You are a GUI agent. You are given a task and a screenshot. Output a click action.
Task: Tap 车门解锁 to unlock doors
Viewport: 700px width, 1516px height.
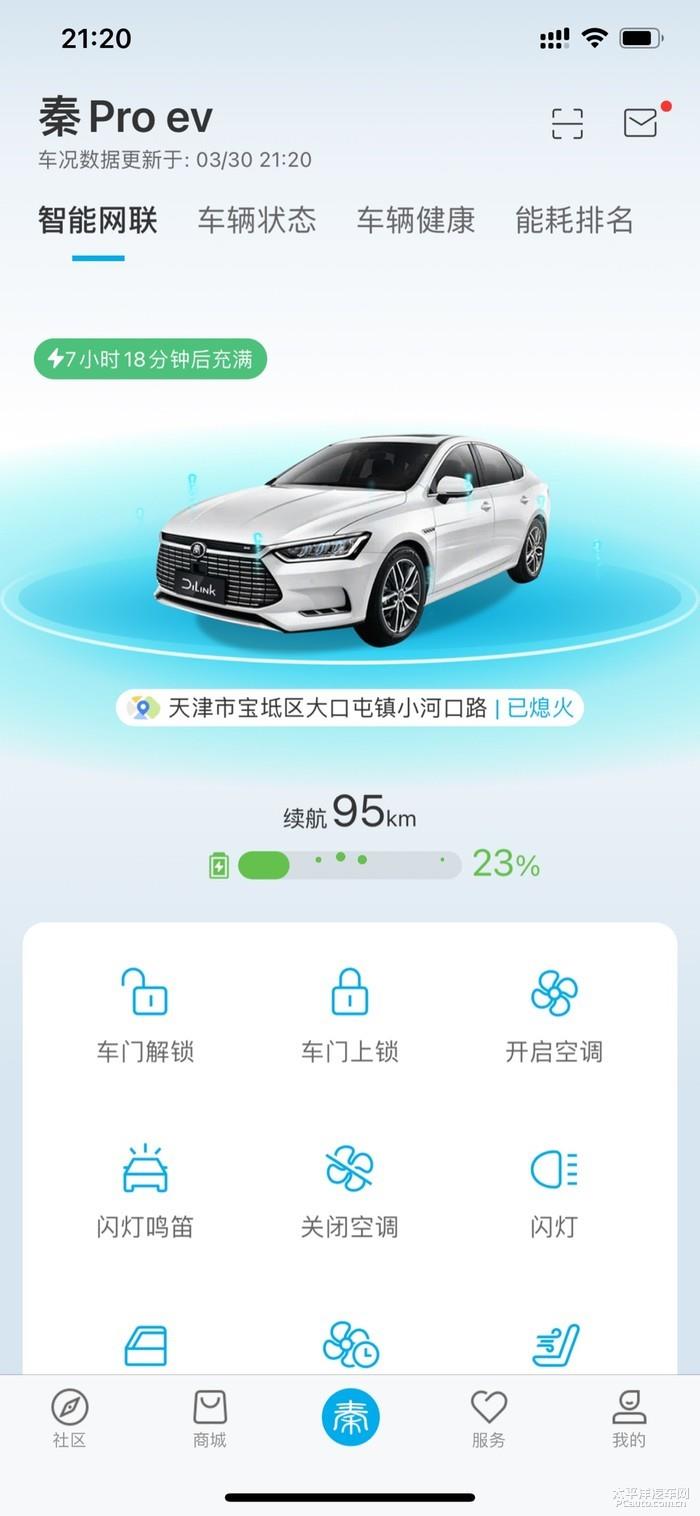pos(145,1014)
